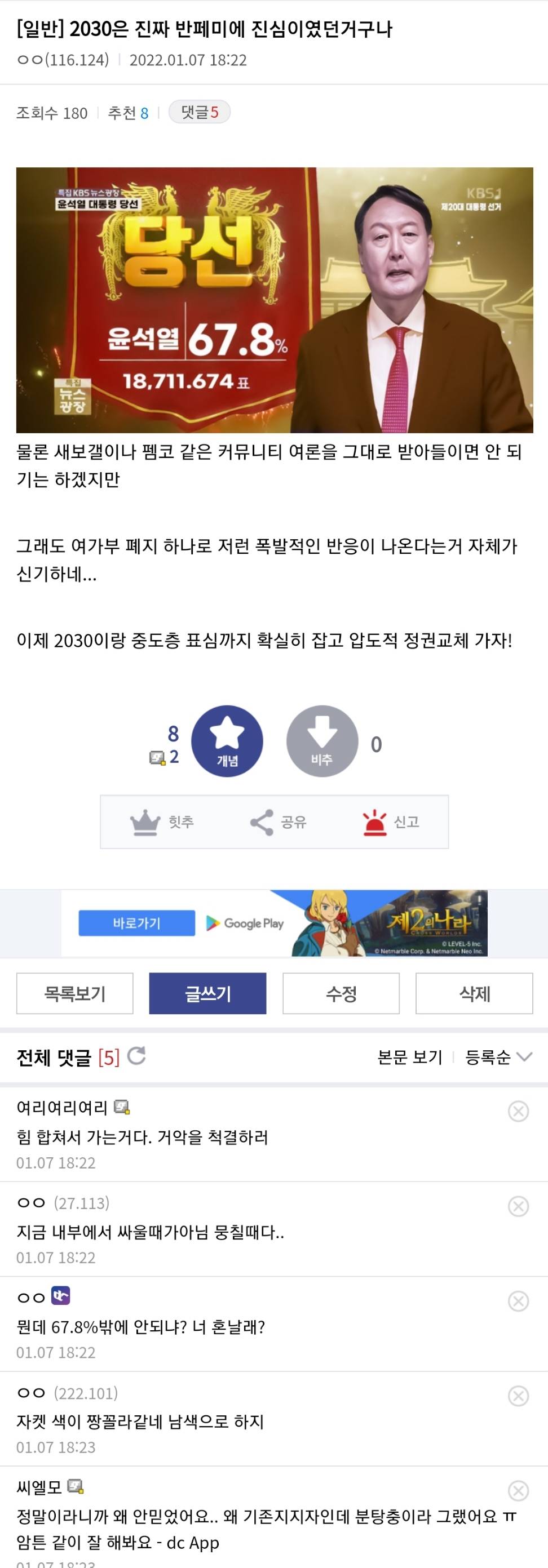Viewport: 548px width, 1568px height.
Task: Open the 등록순 sort dropdown
Action: pos(498,1058)
